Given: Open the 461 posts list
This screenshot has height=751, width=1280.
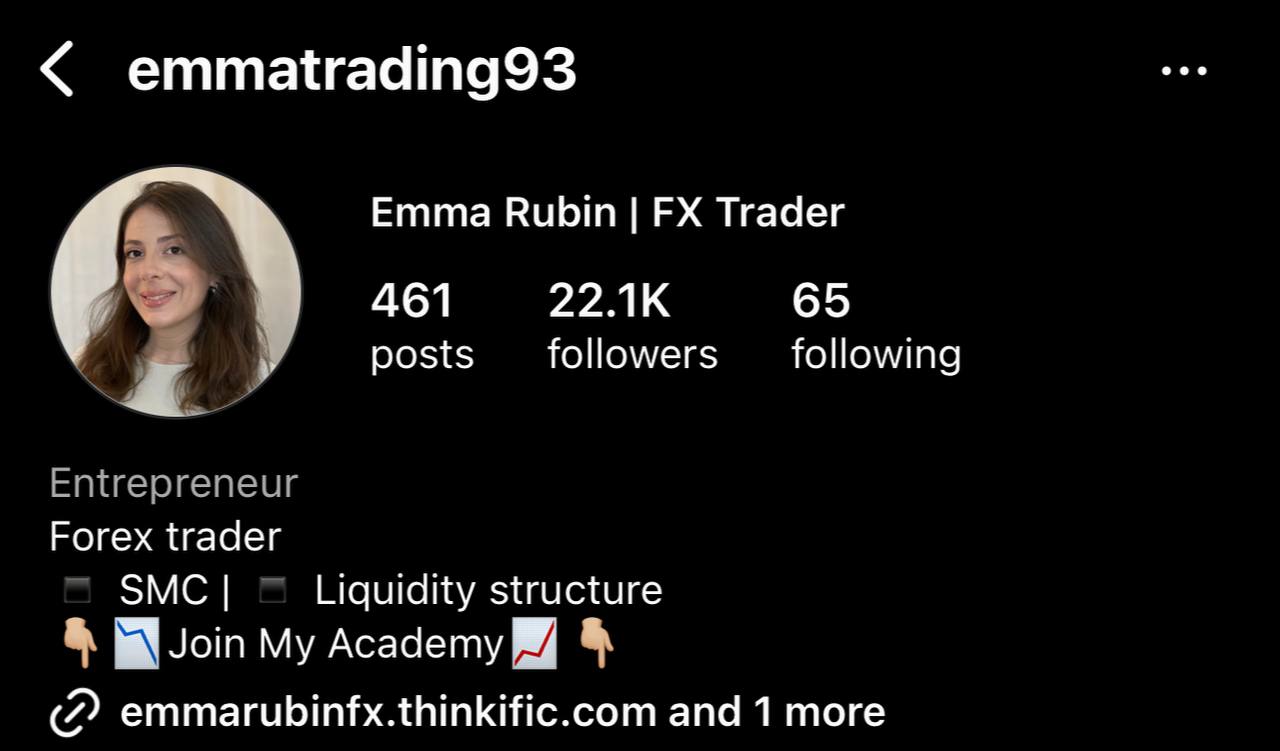Looking at the screenshot, I should pyautogui.click(x=421, y=327).
